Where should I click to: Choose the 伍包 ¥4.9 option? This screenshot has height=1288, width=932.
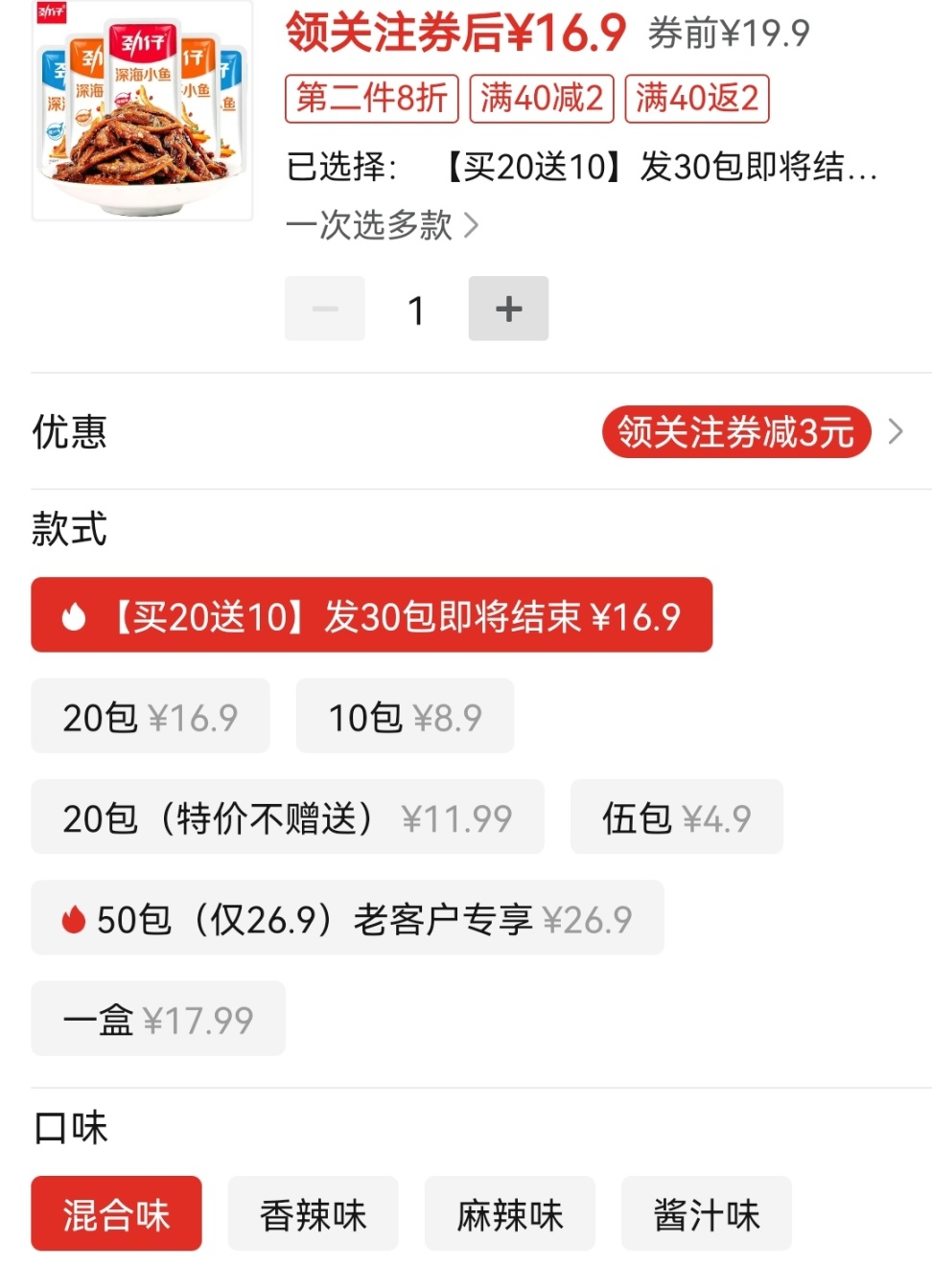point(676,817)
